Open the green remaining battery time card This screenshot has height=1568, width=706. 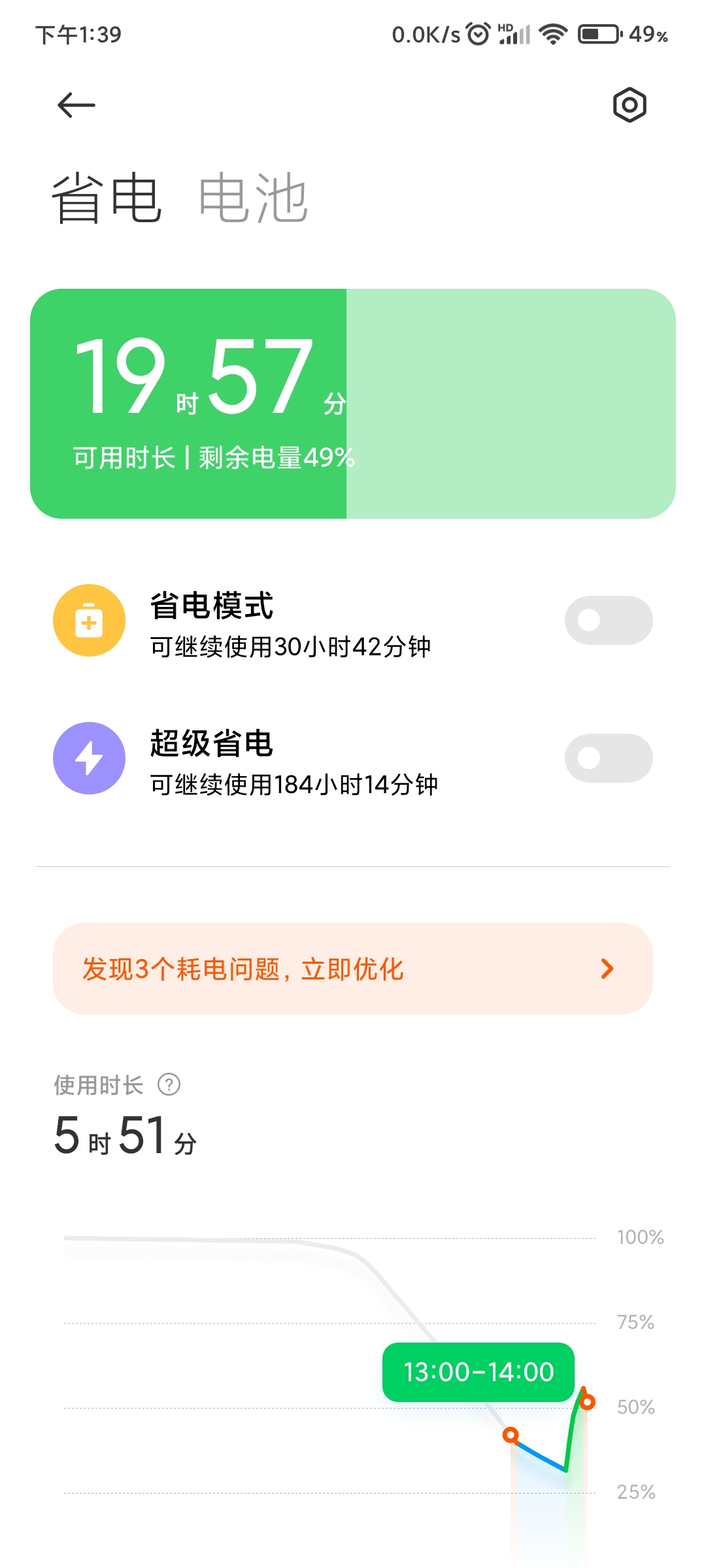pyautogui.click(x=353, y=404)
